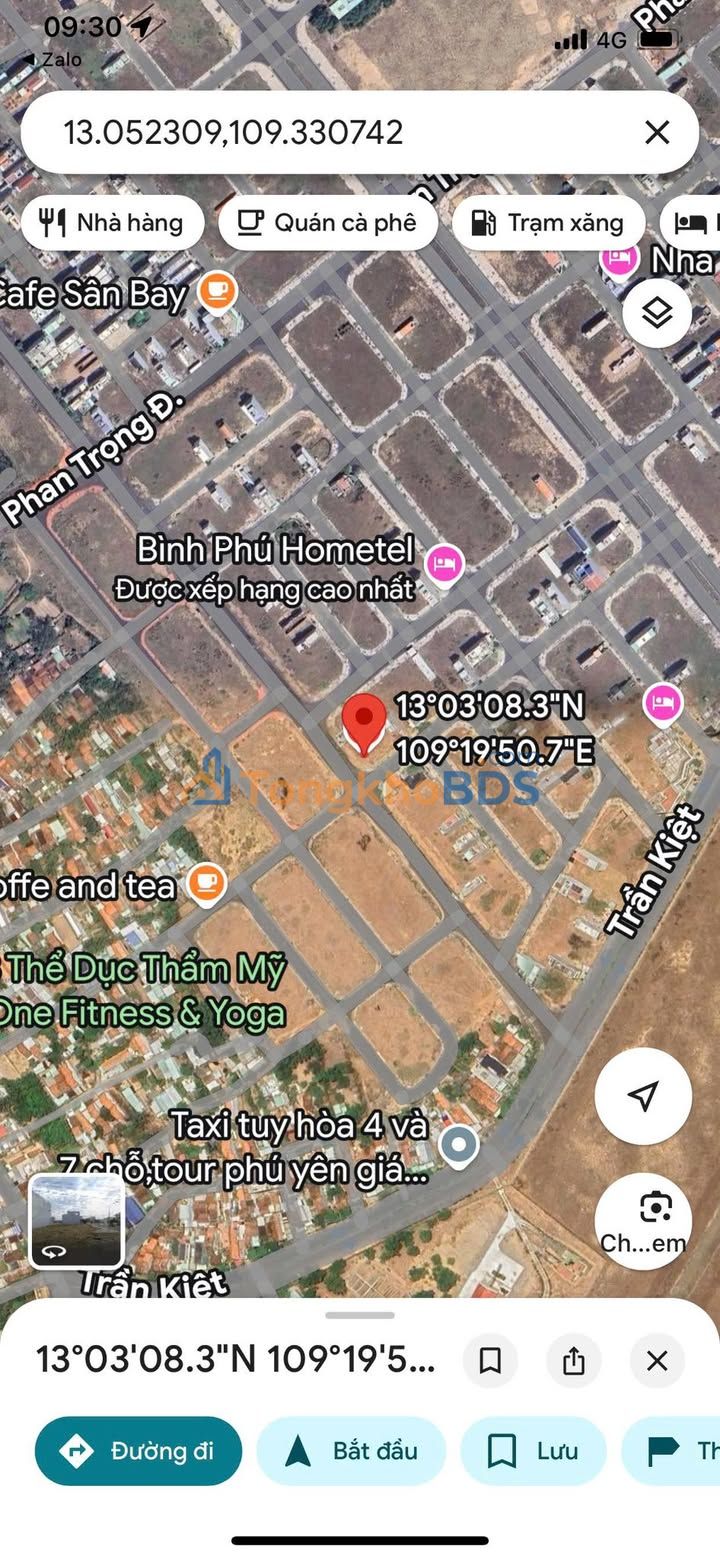This screenshot has width=720, height=1559.
Task: Open the map layers button
Action: [x=657, y=313]
